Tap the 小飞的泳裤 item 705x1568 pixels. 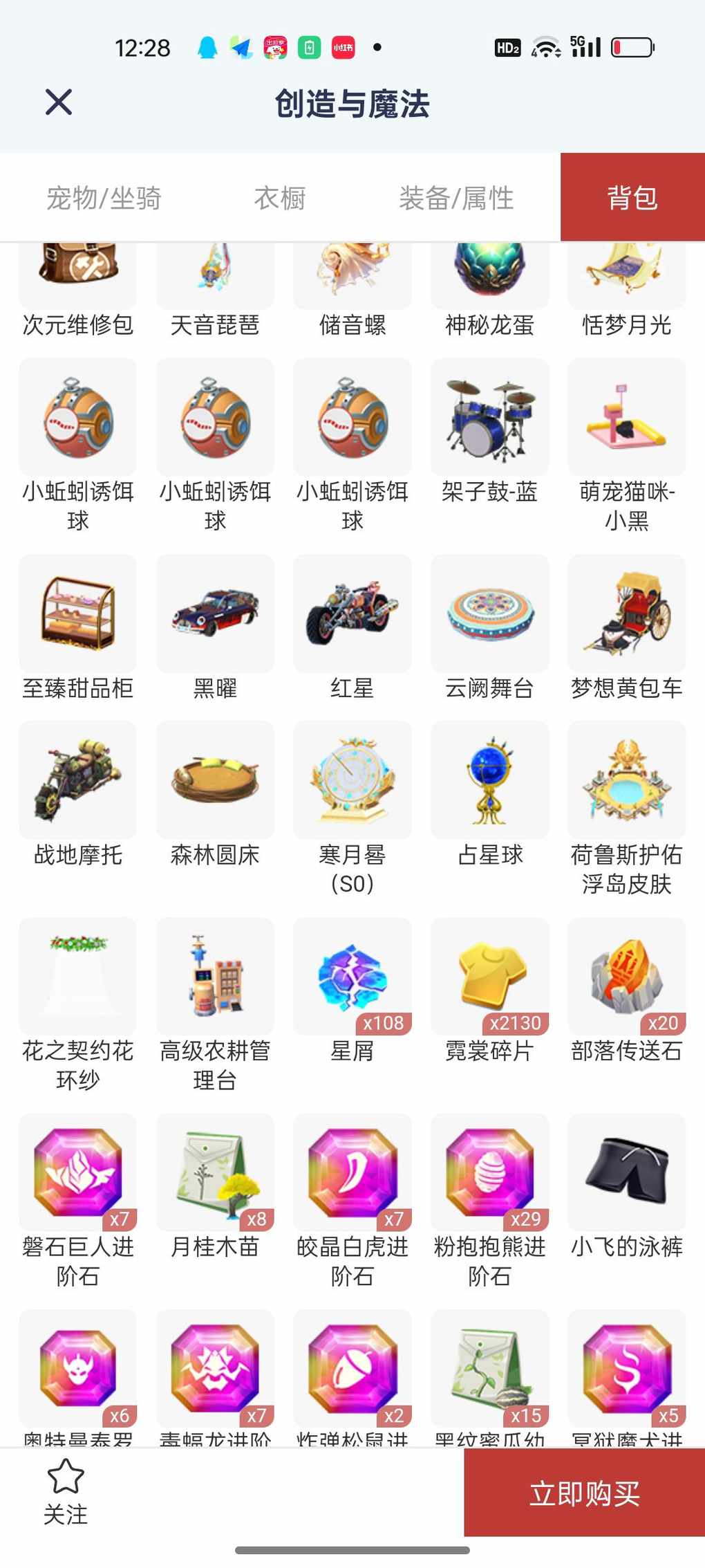coord(626,1172)
